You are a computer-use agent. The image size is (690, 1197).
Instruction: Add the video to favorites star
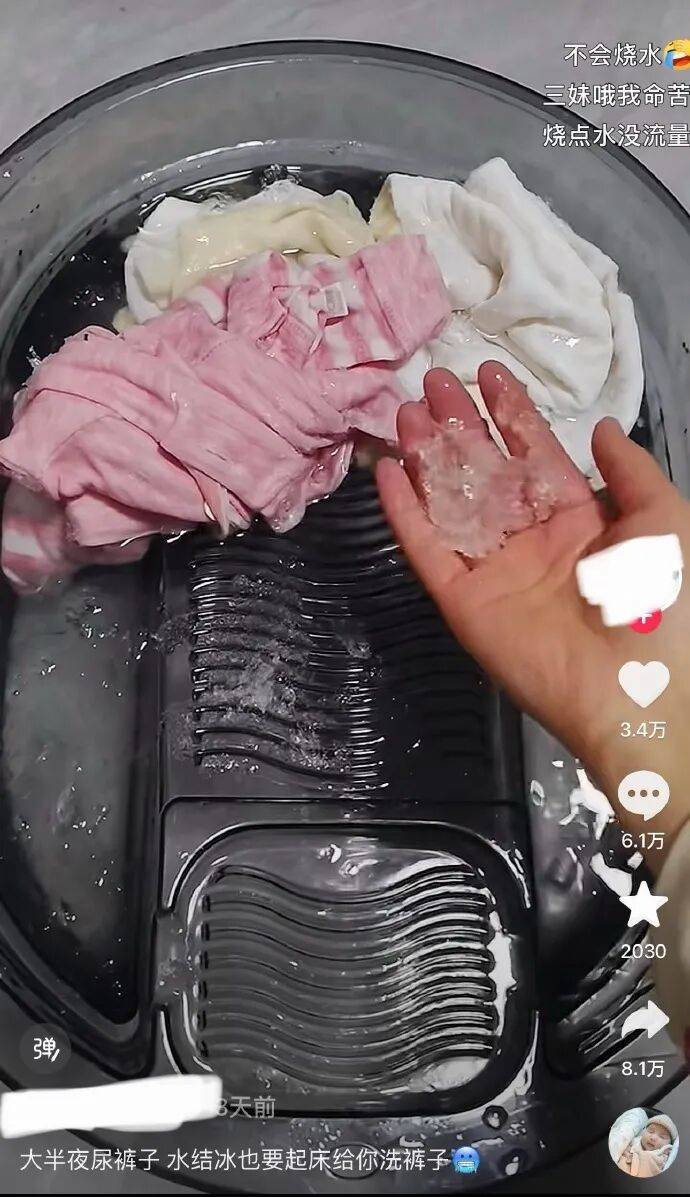click(x=643, y=905)
